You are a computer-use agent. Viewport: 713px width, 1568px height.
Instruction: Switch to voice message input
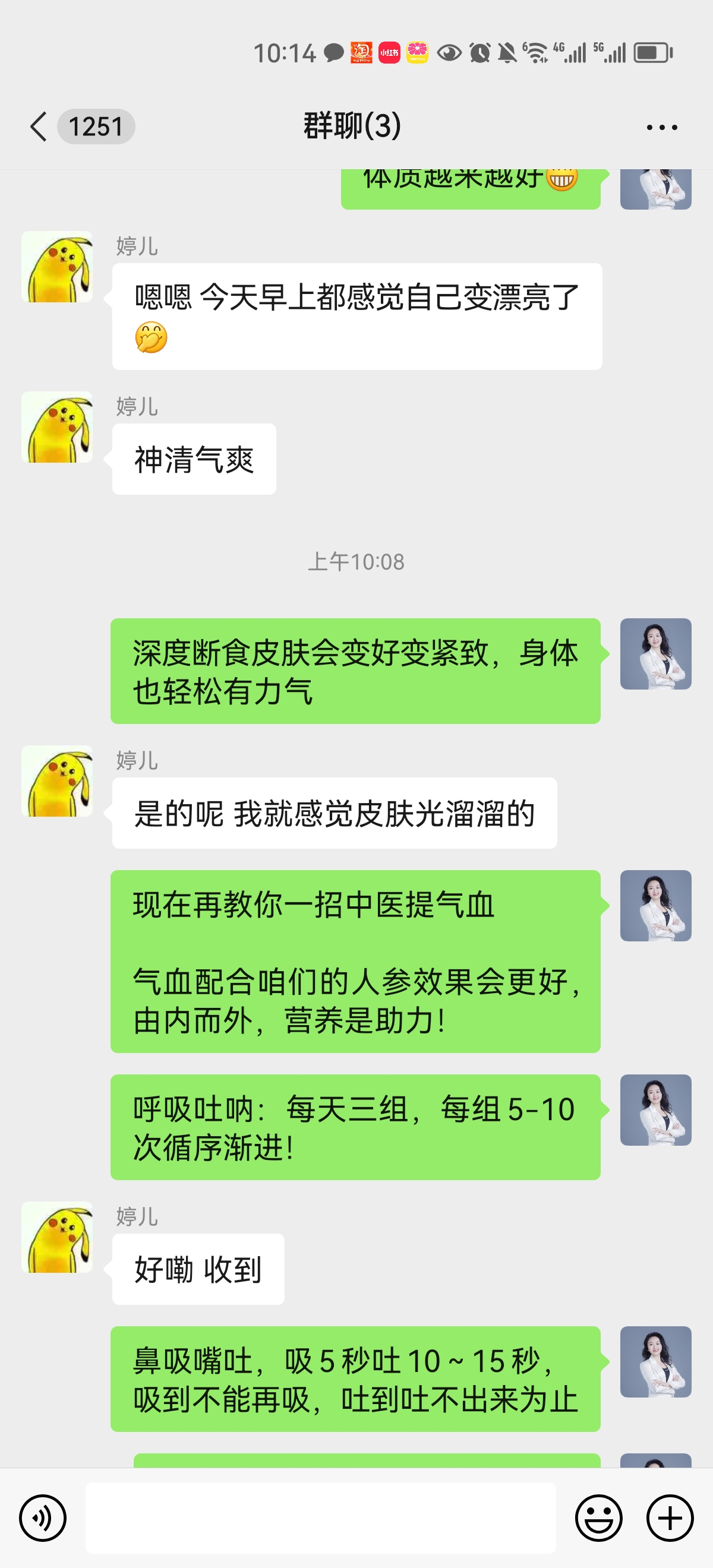(x=43, y=1518)
